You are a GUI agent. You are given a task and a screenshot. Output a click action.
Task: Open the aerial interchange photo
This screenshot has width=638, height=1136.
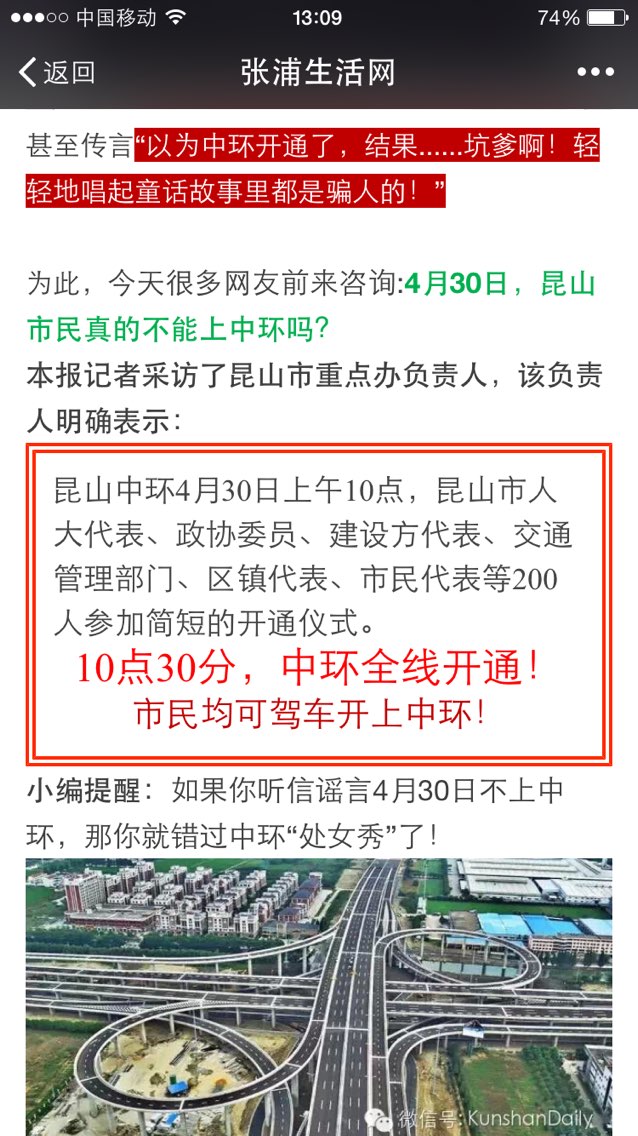pyautogui.click(x=319, y=997)
